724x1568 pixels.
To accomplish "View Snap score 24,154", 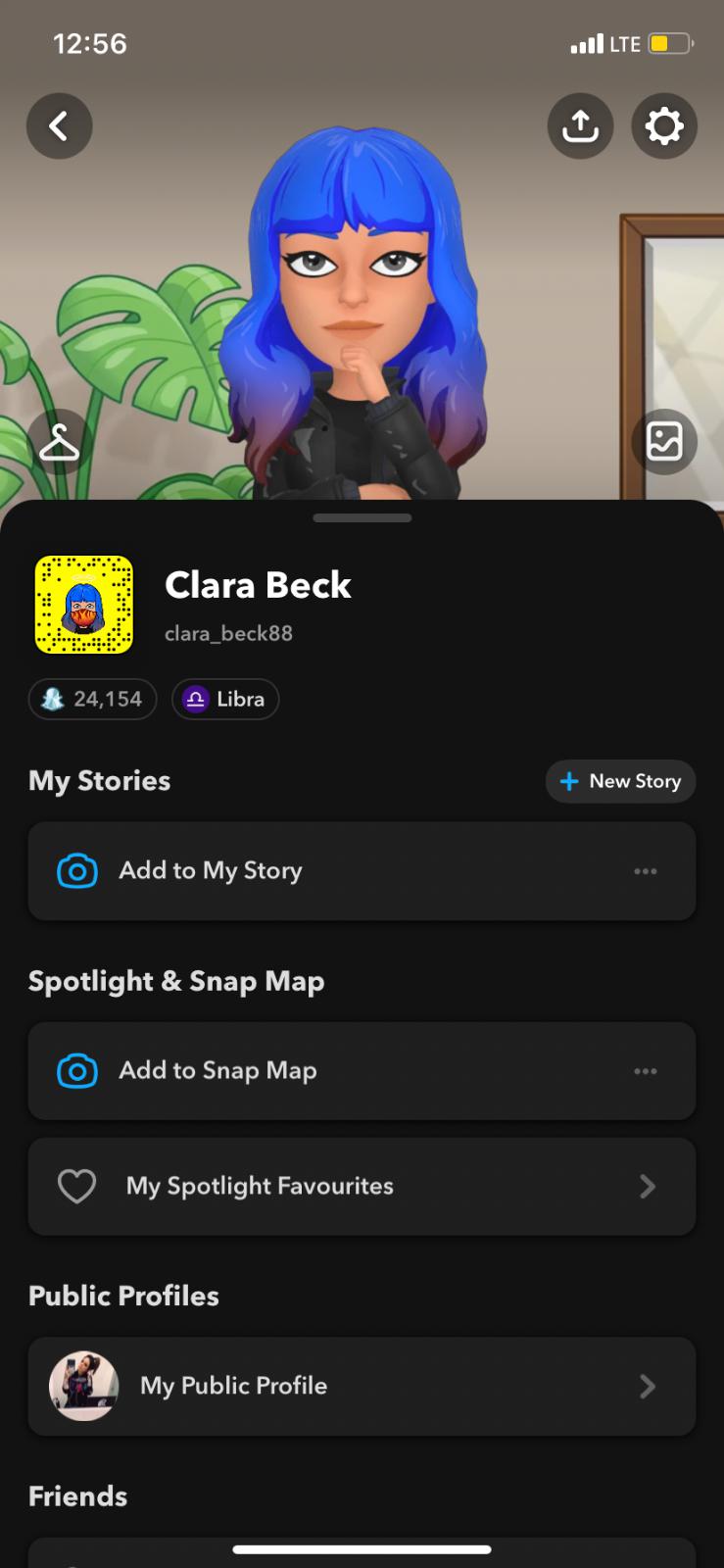I will point(93,700).
